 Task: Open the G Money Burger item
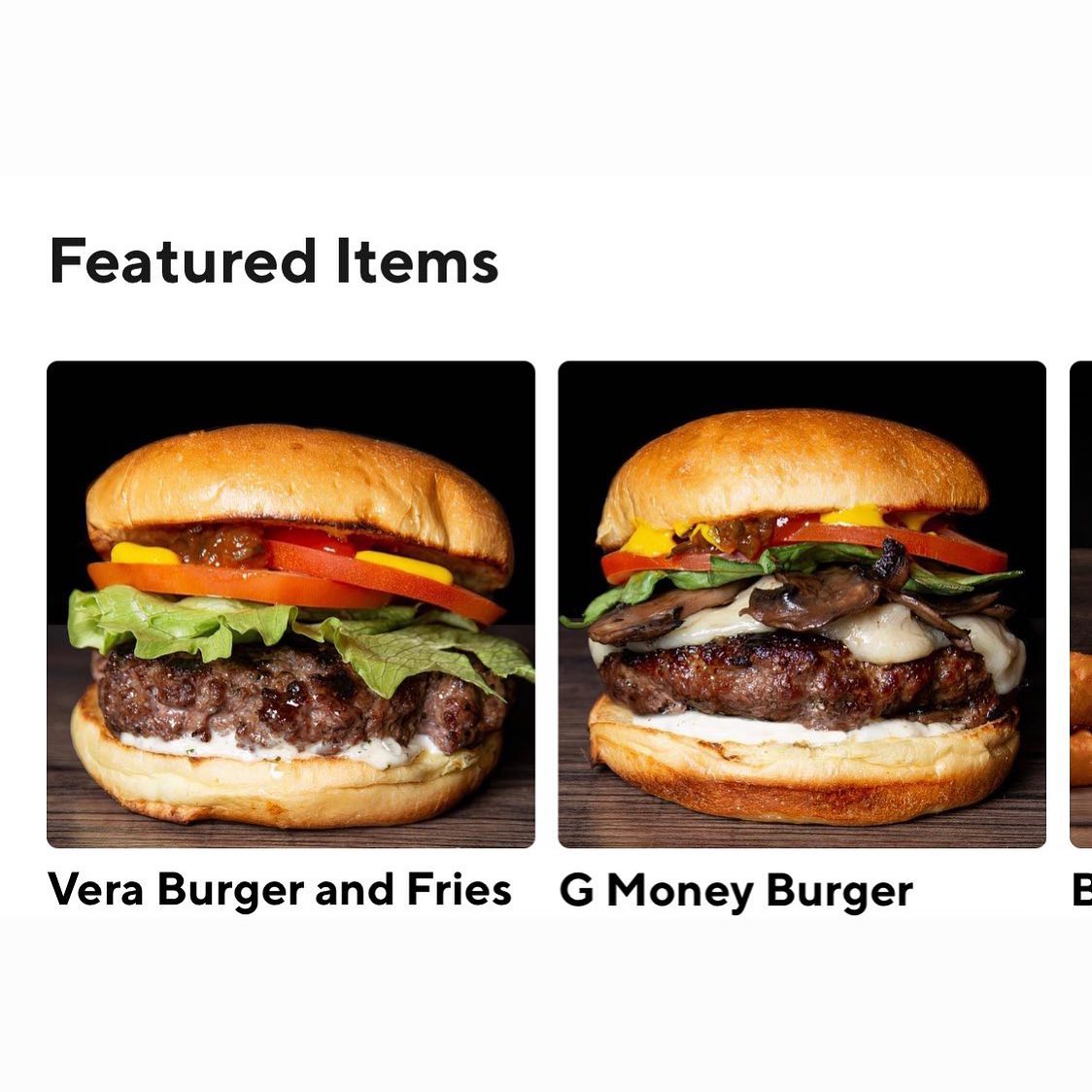tap(802, 604)
